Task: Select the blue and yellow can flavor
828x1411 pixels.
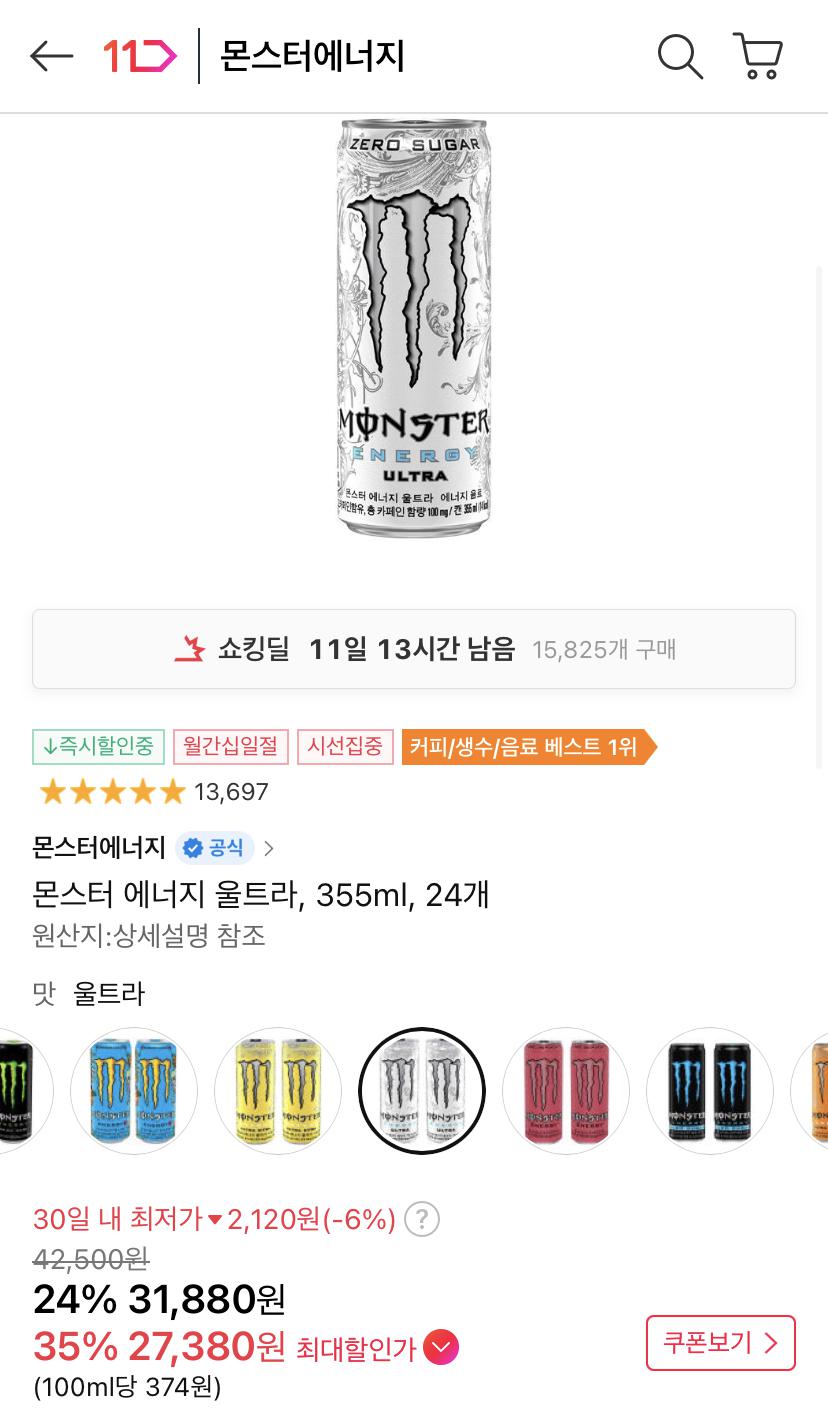Action: coord(134,1091)
